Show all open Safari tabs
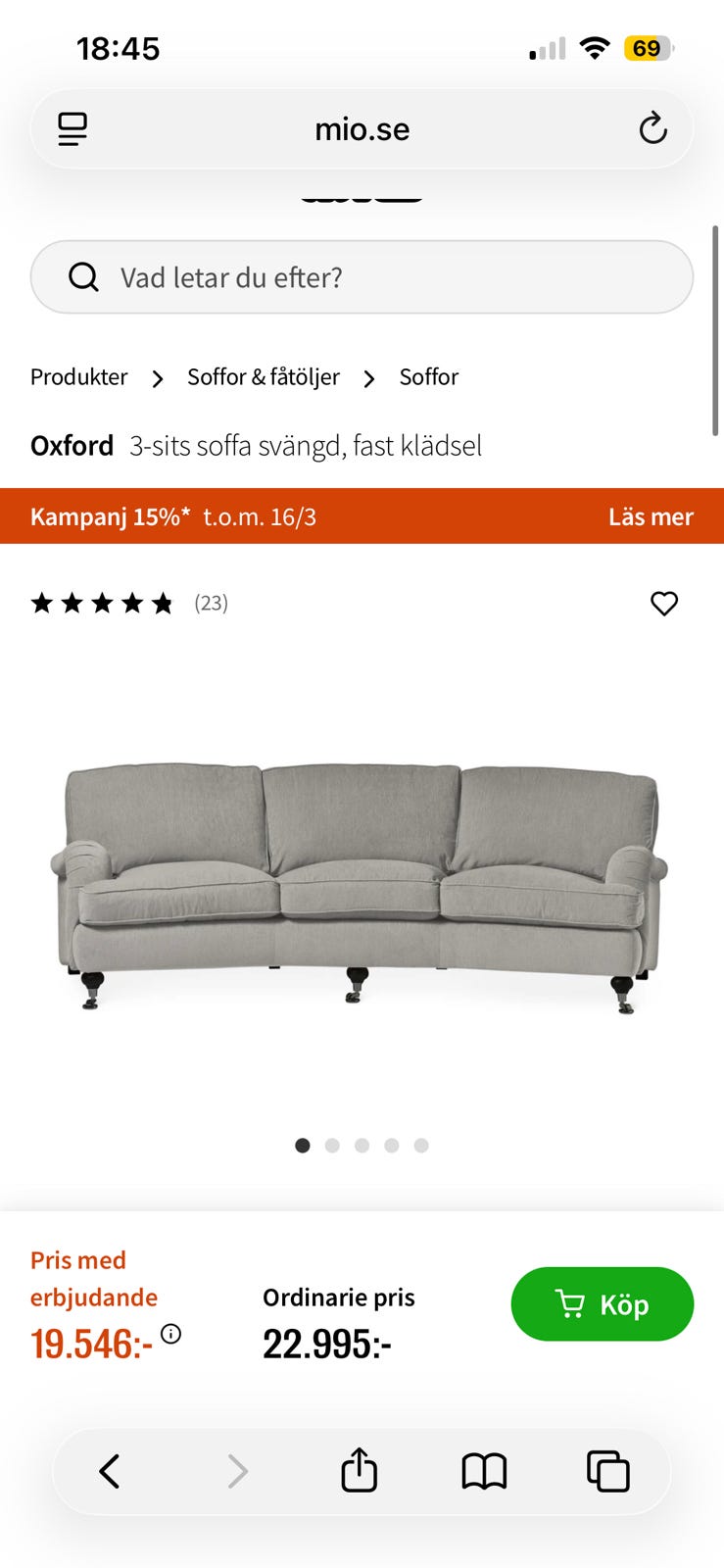This screenshot has width=724, height=1568. (607, 1471)
